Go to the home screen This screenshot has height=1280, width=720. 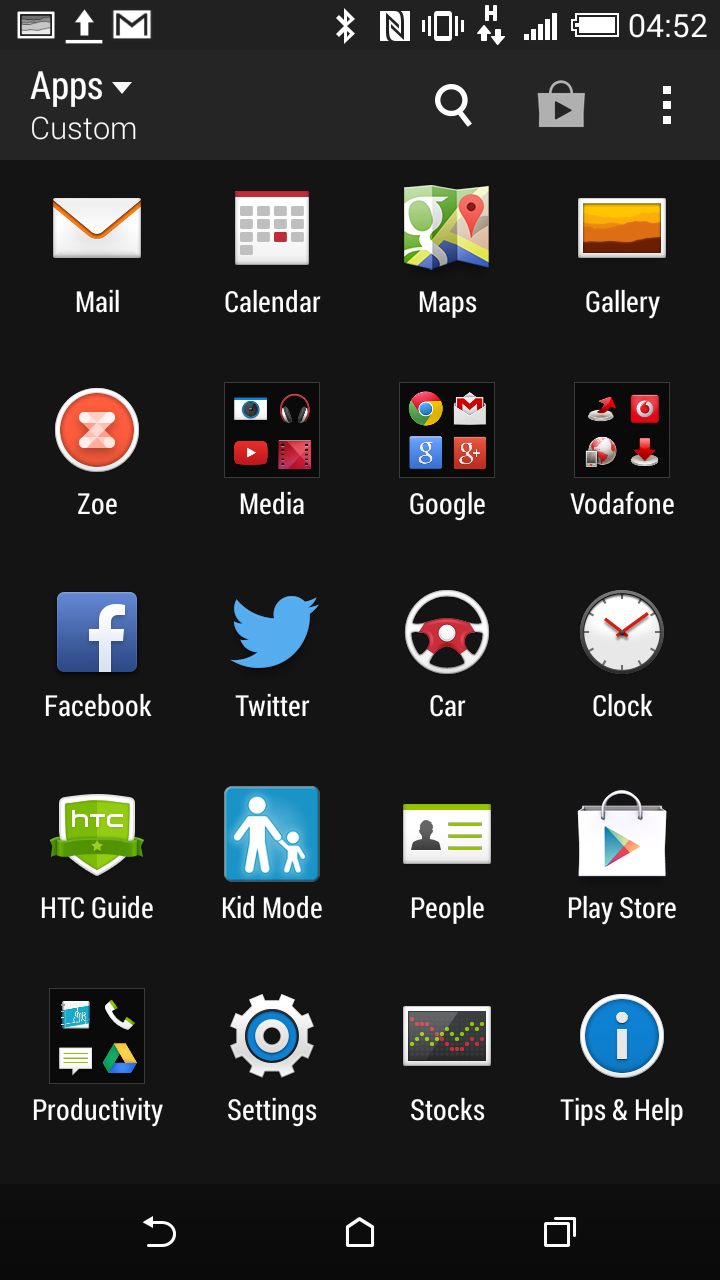(x=360, y=1233)
